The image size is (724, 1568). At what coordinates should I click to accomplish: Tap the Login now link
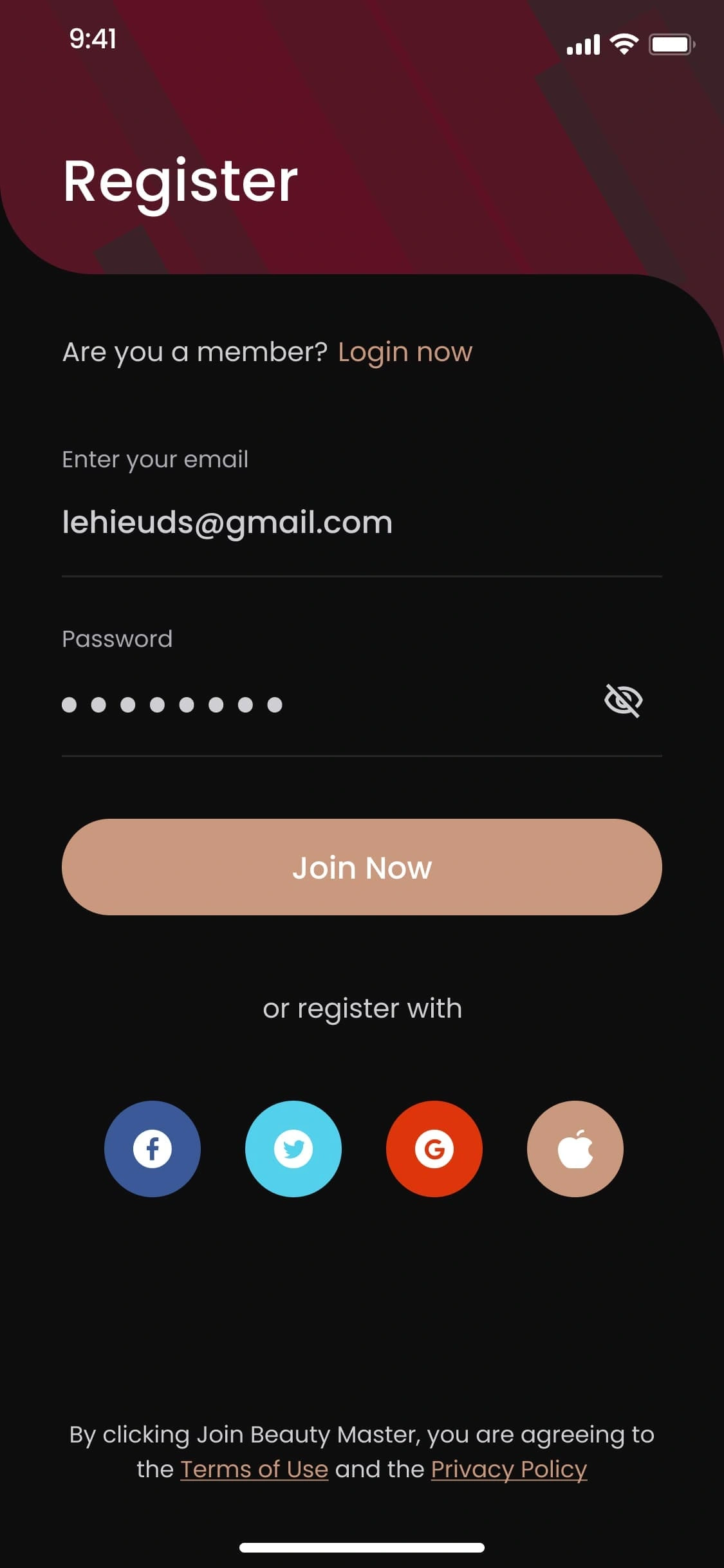405,353
